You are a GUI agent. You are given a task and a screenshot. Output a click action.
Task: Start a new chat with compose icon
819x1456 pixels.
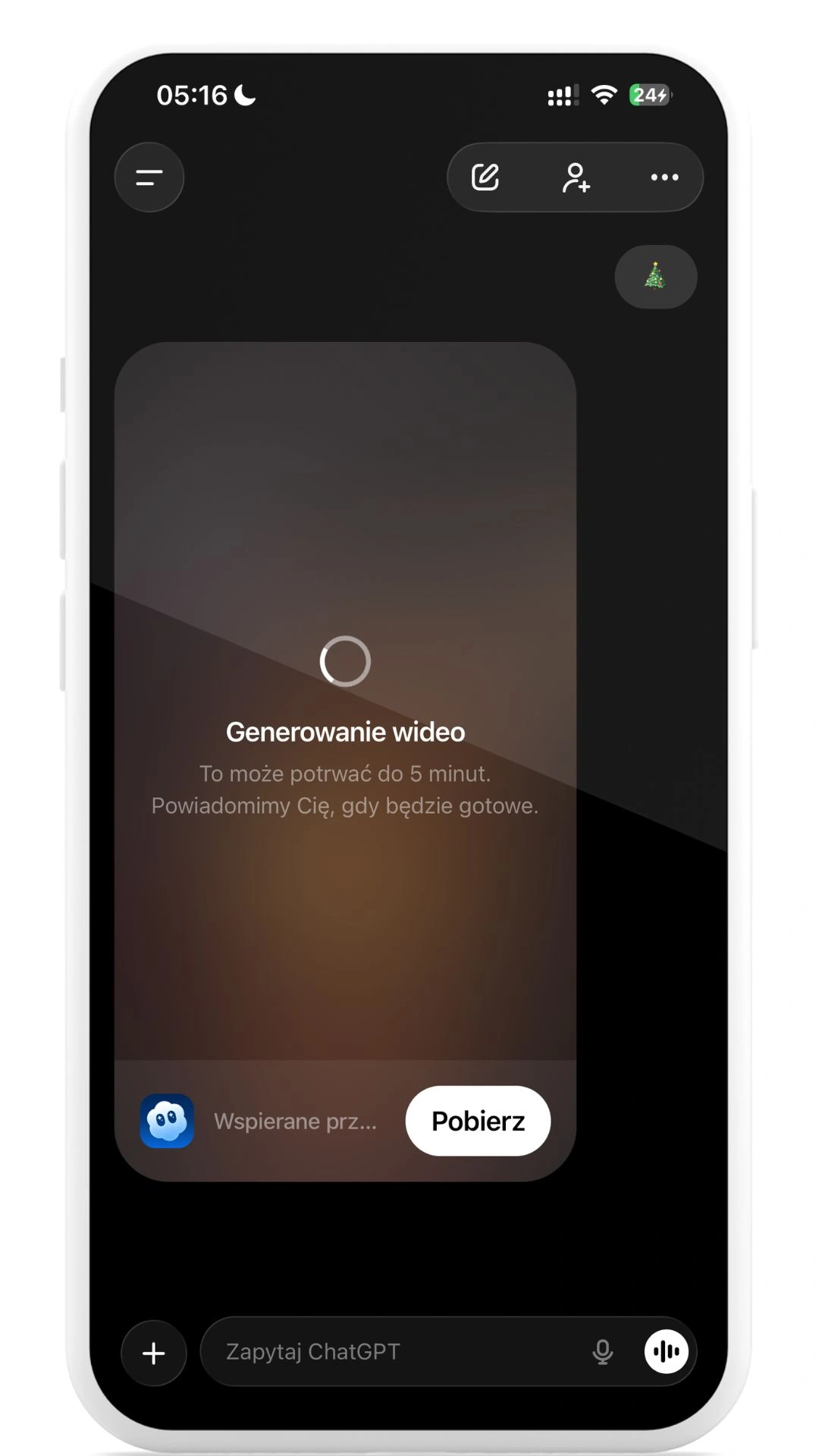[x=485, y=177]
